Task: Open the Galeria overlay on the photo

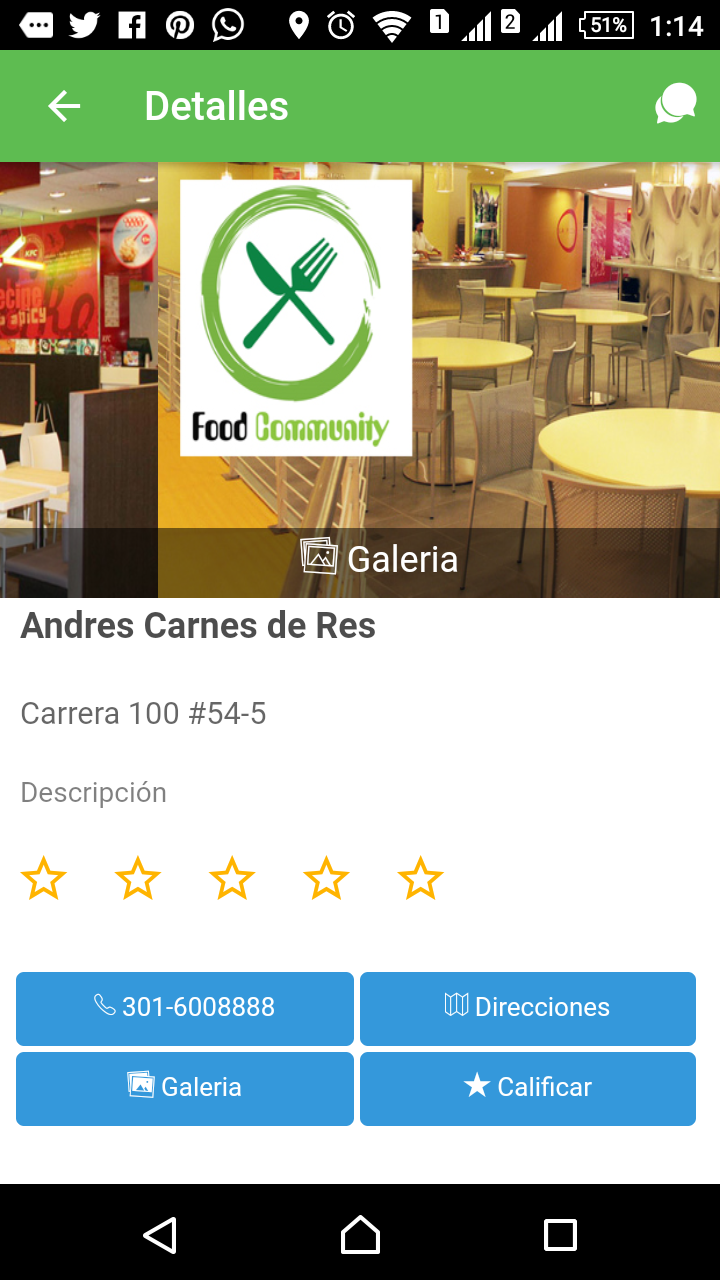Action: (x=379, y=559)
